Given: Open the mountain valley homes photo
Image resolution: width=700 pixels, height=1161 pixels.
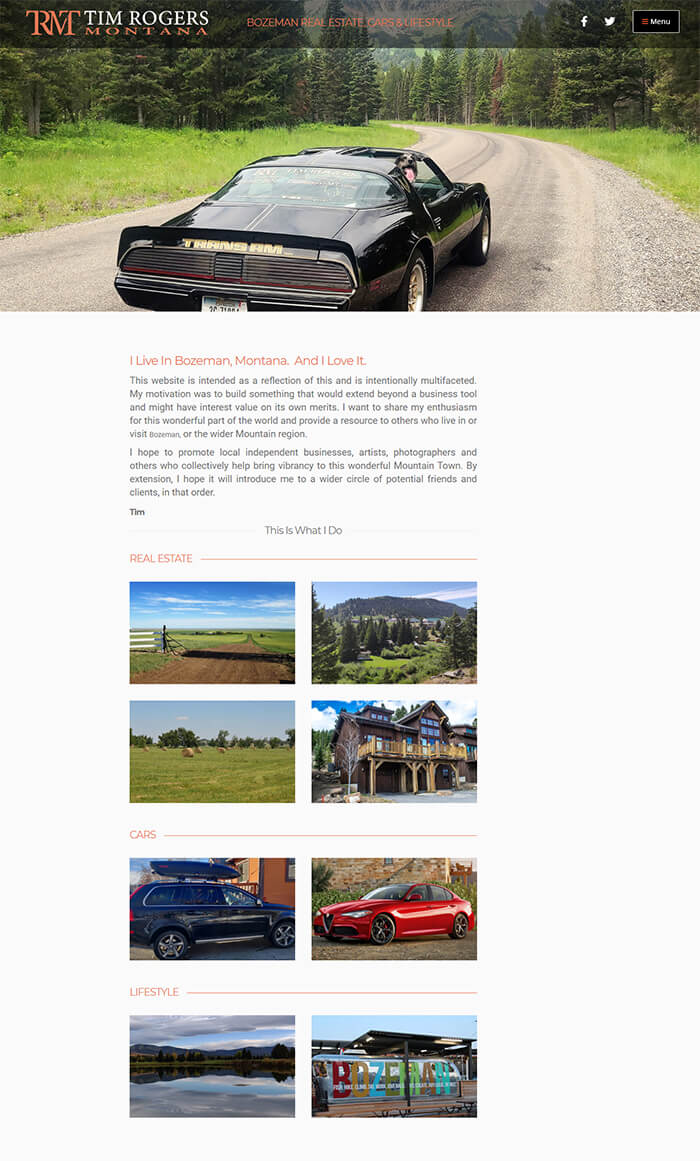Looking at the screenshot, I should [394, 632].
